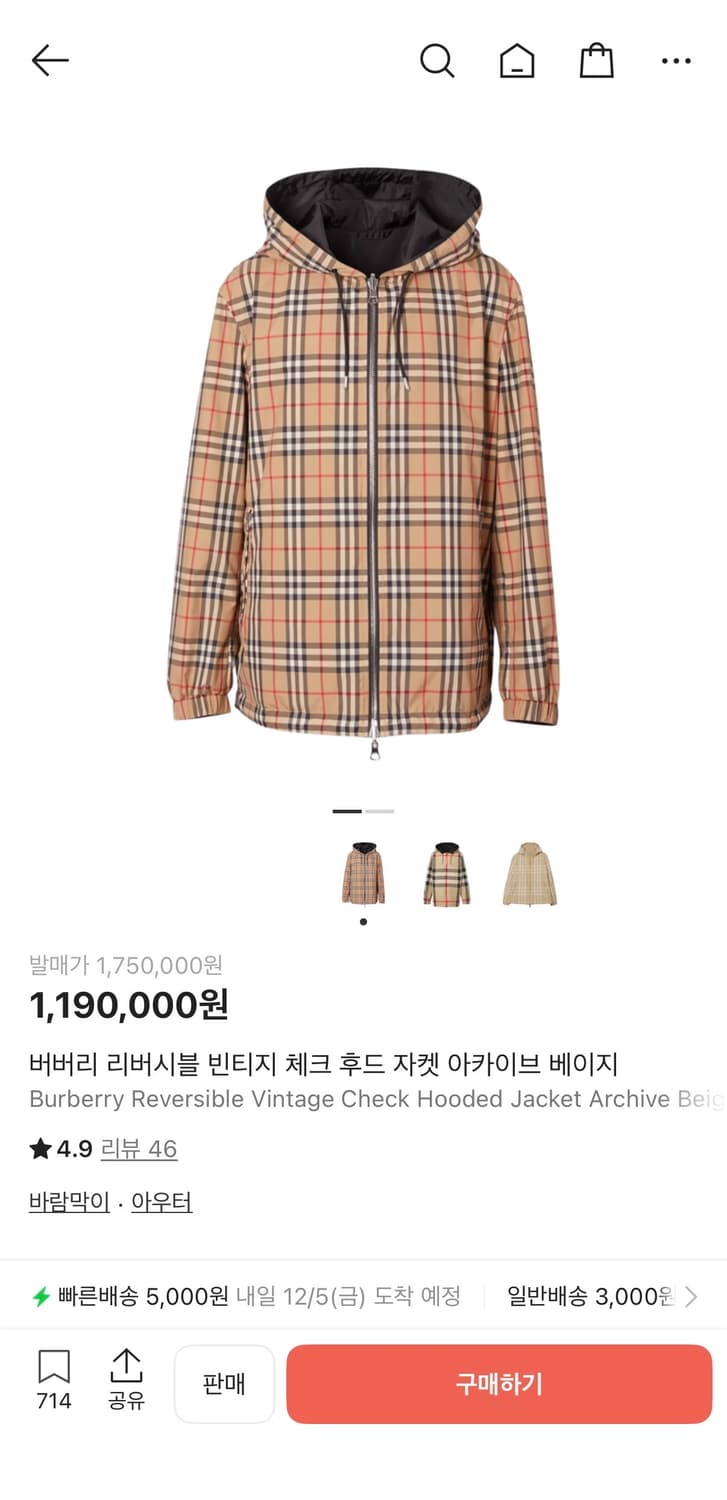Open the 바람막이 category link
Image resolution: width=727 pixels, height=1500 pixels.
click(68, 1201)
